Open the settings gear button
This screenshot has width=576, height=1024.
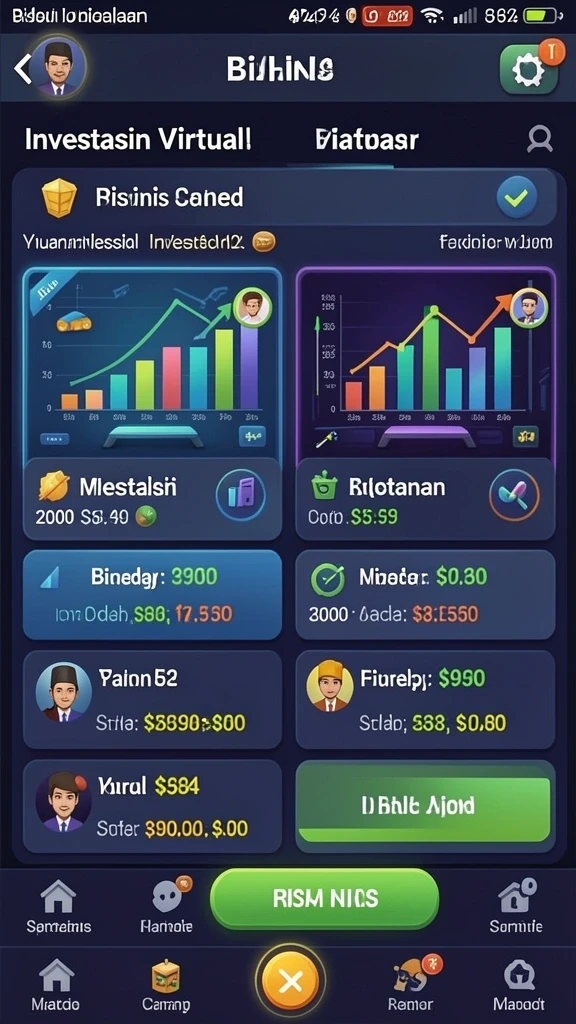click(528, 70)
